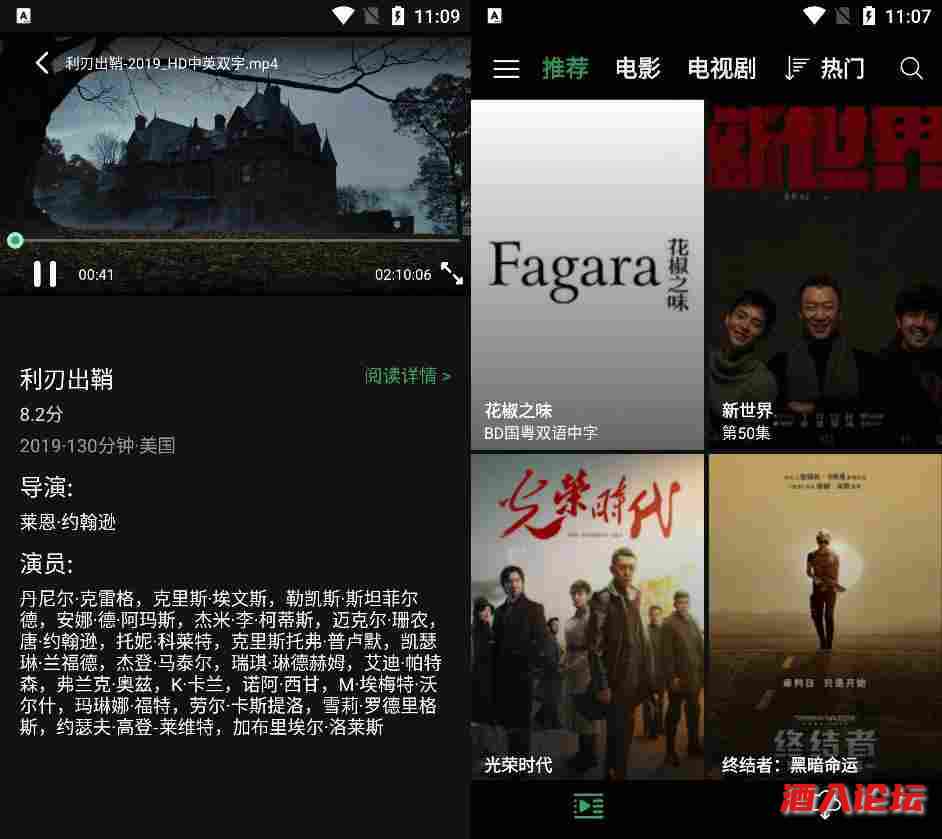Screen dimensions: 942x839
Task: Switch to the 电视剧 tab
Action: coord(721,68)
